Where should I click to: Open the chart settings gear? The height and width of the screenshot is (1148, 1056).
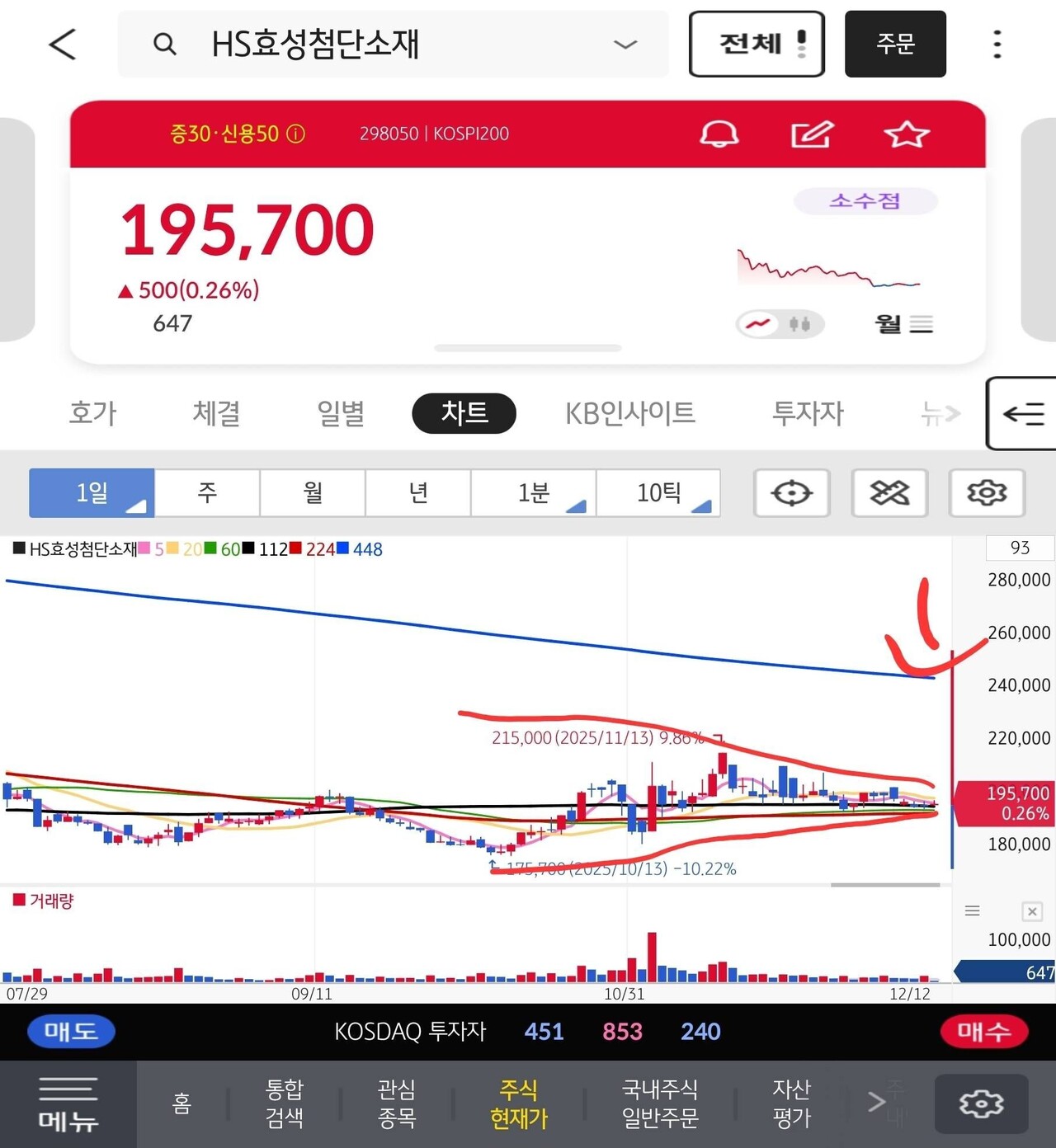(x=987, y=492)
